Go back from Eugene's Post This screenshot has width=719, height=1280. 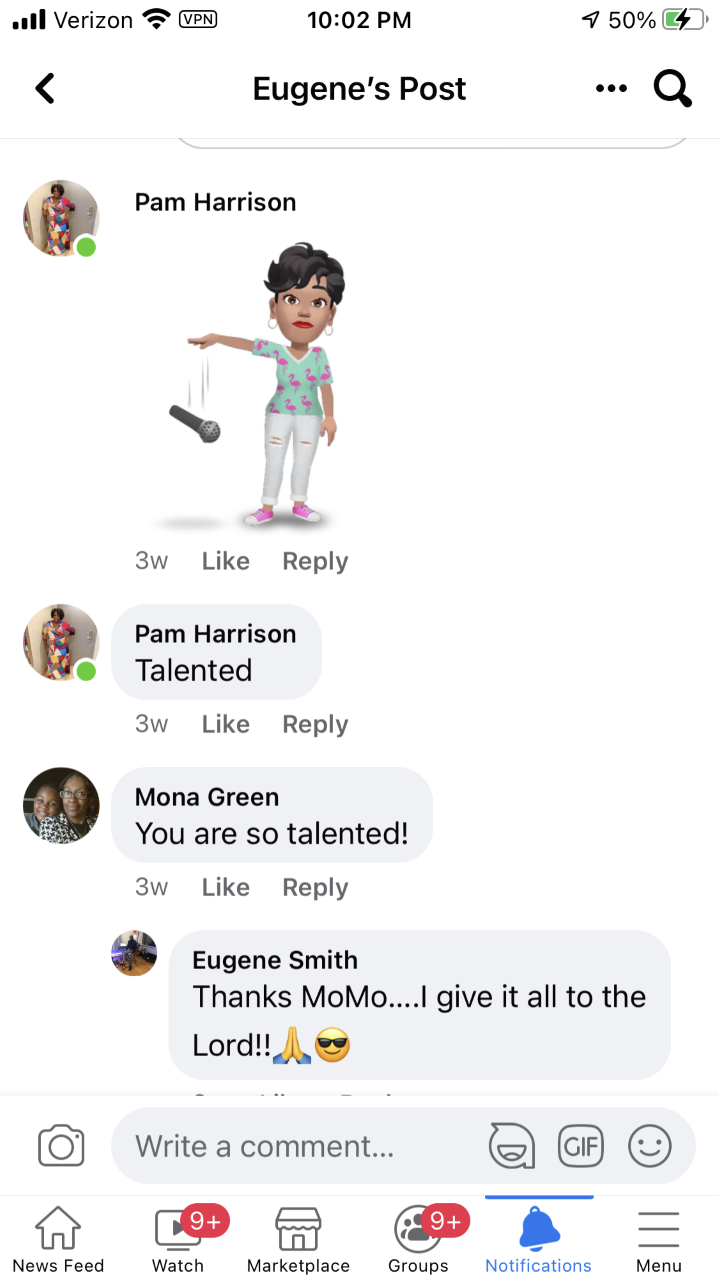click(45, 88)
